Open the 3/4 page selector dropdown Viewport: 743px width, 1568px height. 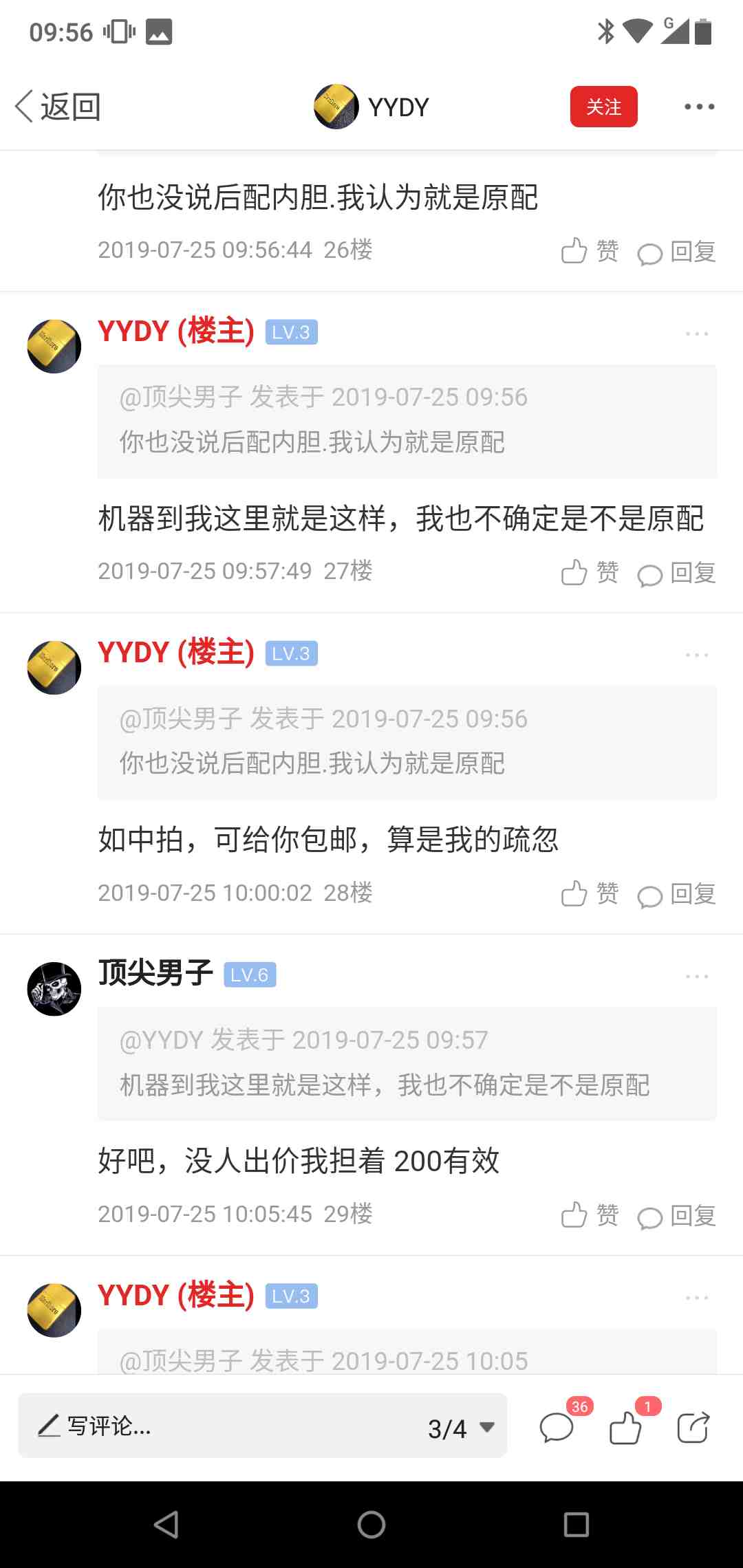461,1428
